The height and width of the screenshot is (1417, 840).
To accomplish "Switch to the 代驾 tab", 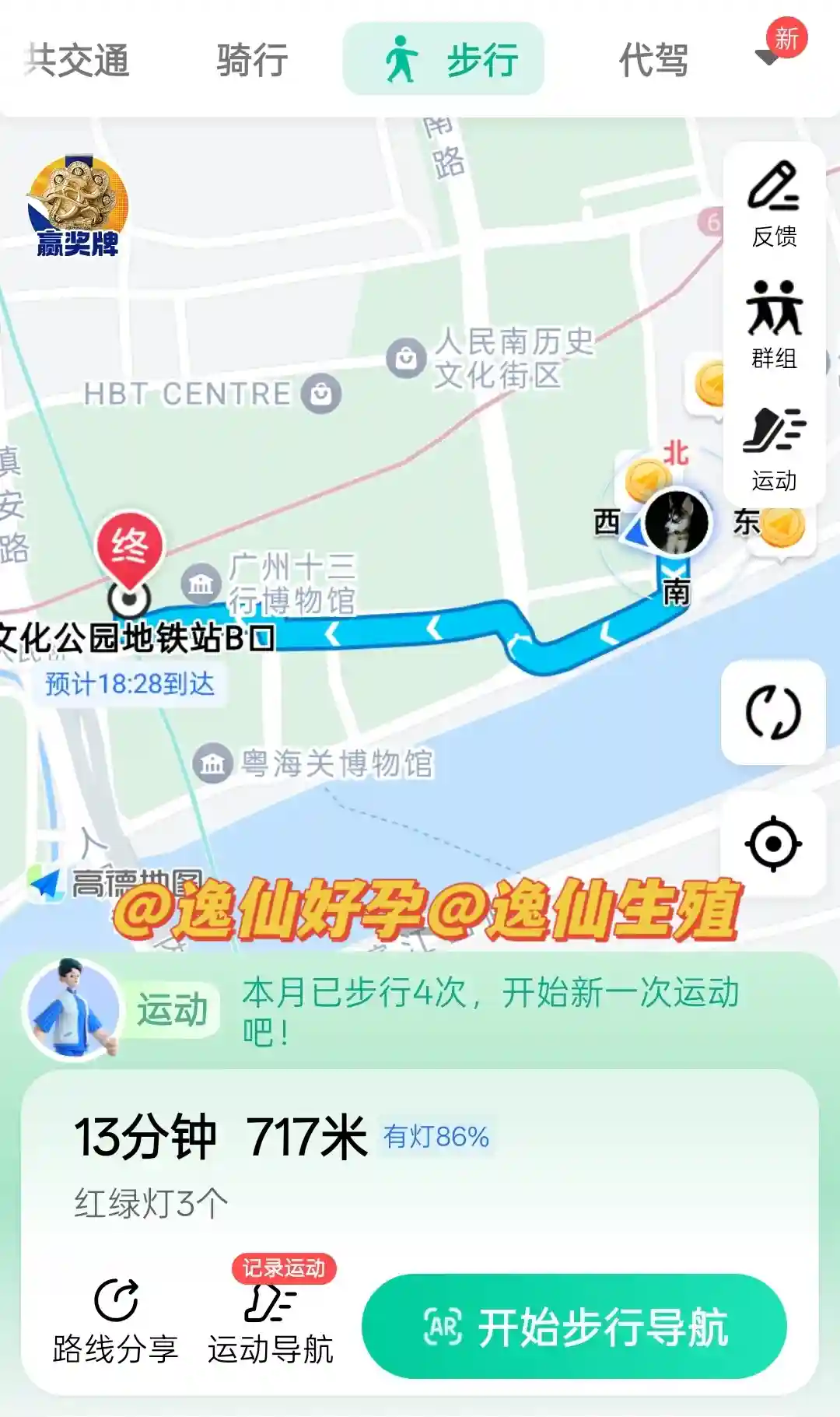I will click(653, 60).
